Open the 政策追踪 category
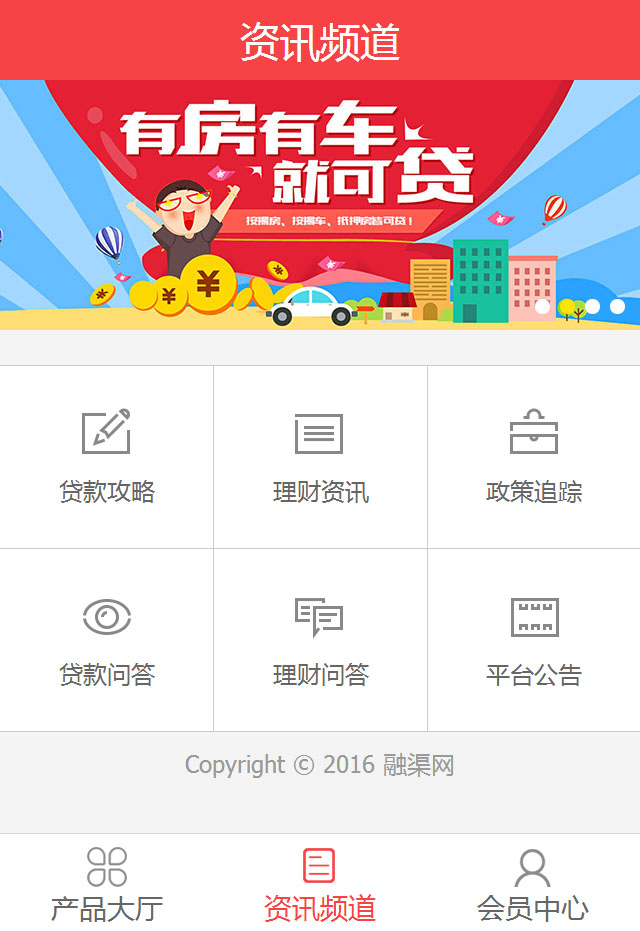Image resolution: width=640 pixels, height=931 pixels. 534,457
